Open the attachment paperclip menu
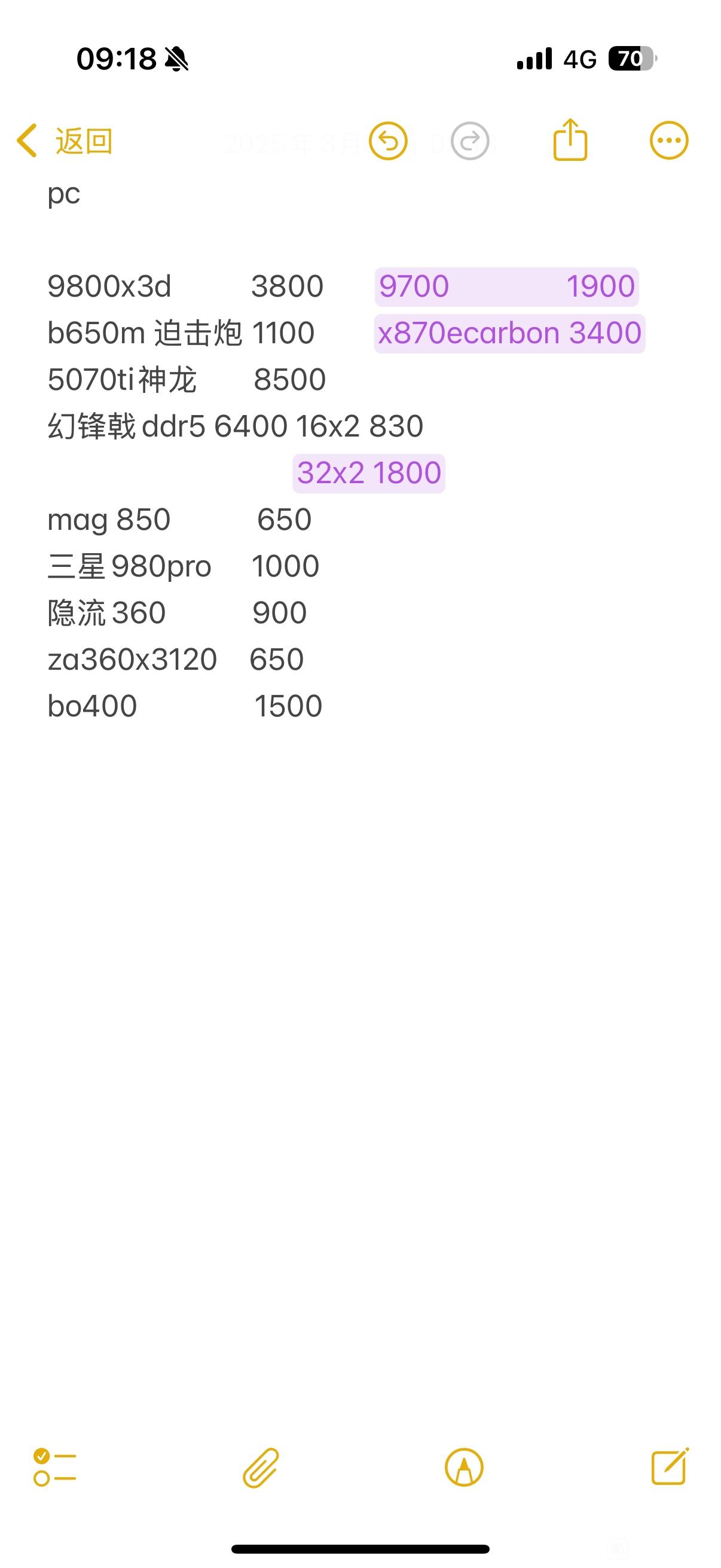Image resolution: width=721 pixels, height=1568 pixels. click(261, 1468)
